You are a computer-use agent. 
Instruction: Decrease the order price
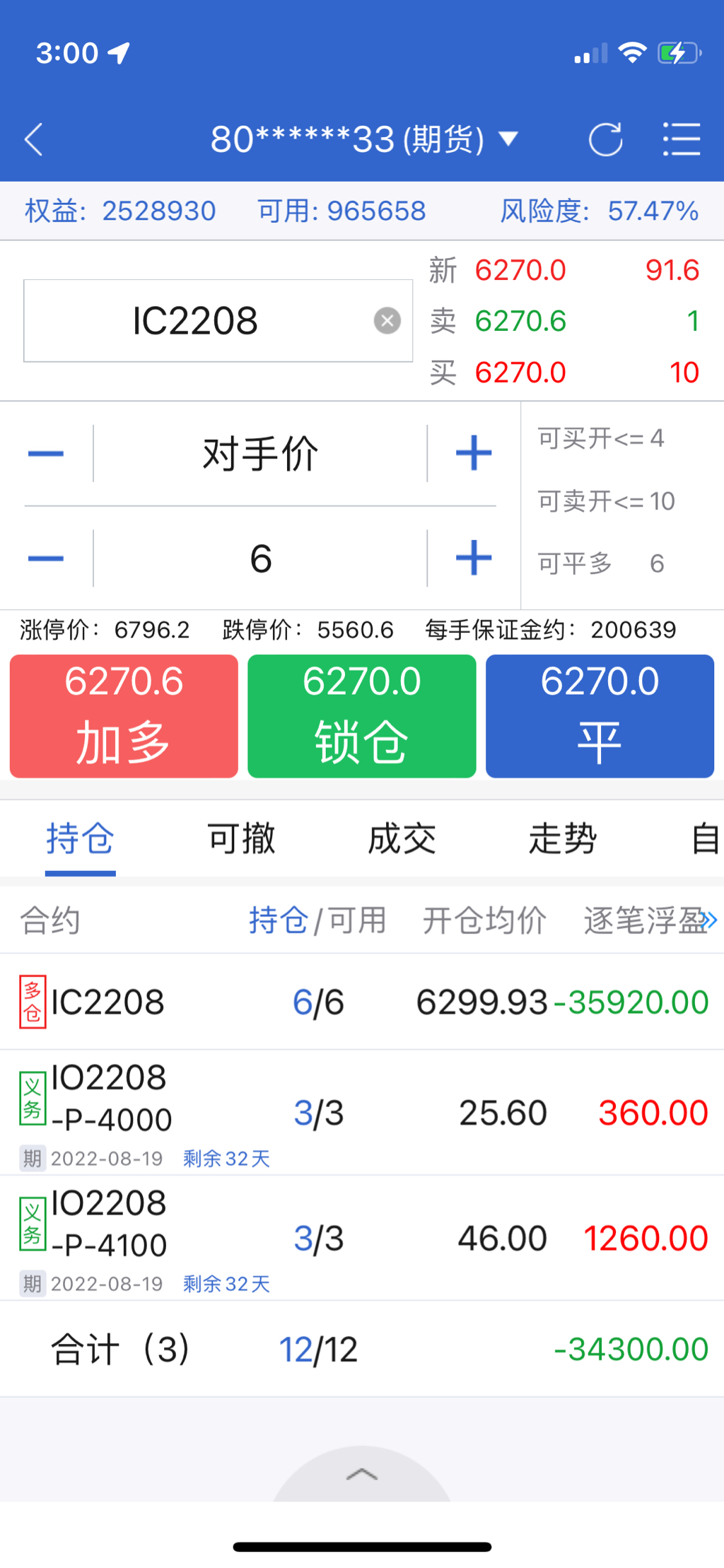pos(46,454)
